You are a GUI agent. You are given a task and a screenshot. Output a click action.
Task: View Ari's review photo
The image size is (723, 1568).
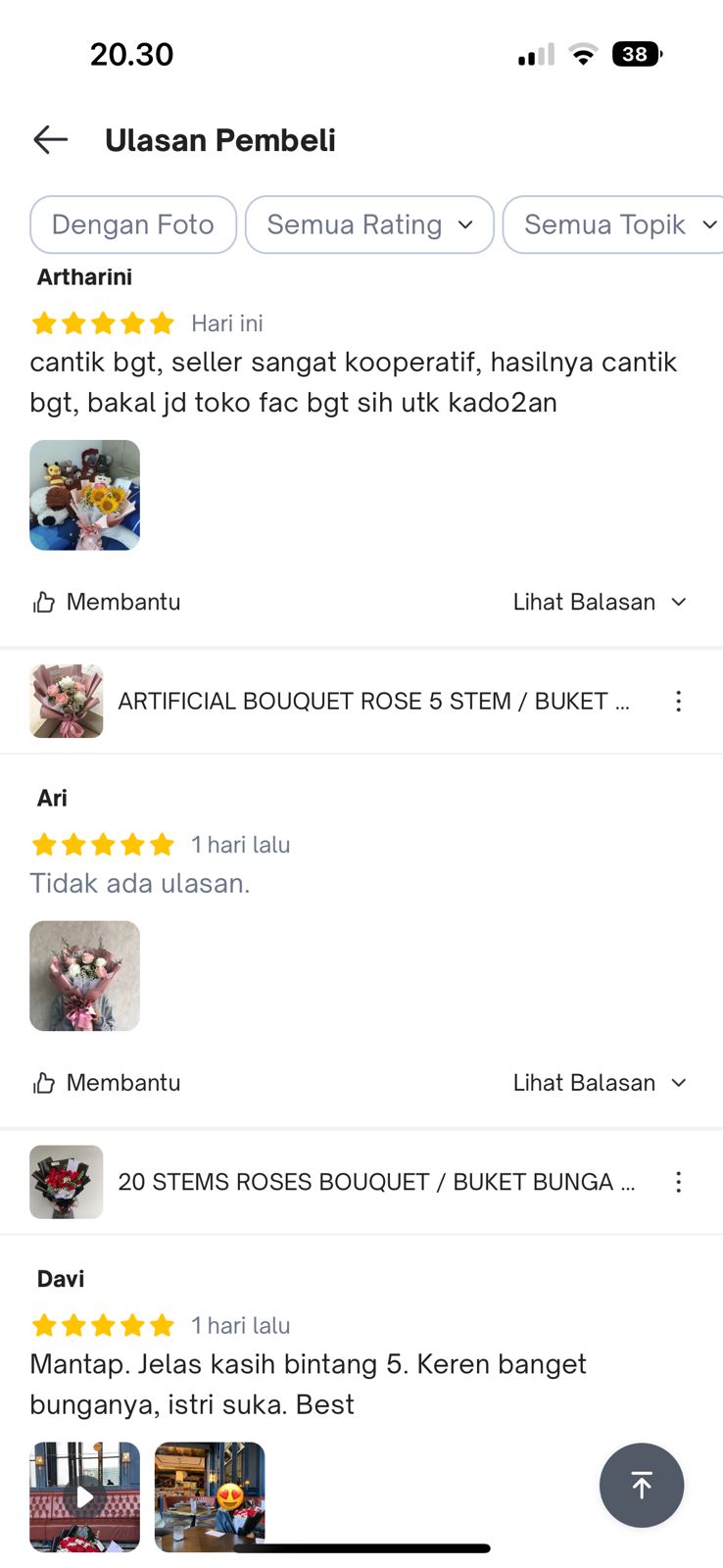pos(85,976)
